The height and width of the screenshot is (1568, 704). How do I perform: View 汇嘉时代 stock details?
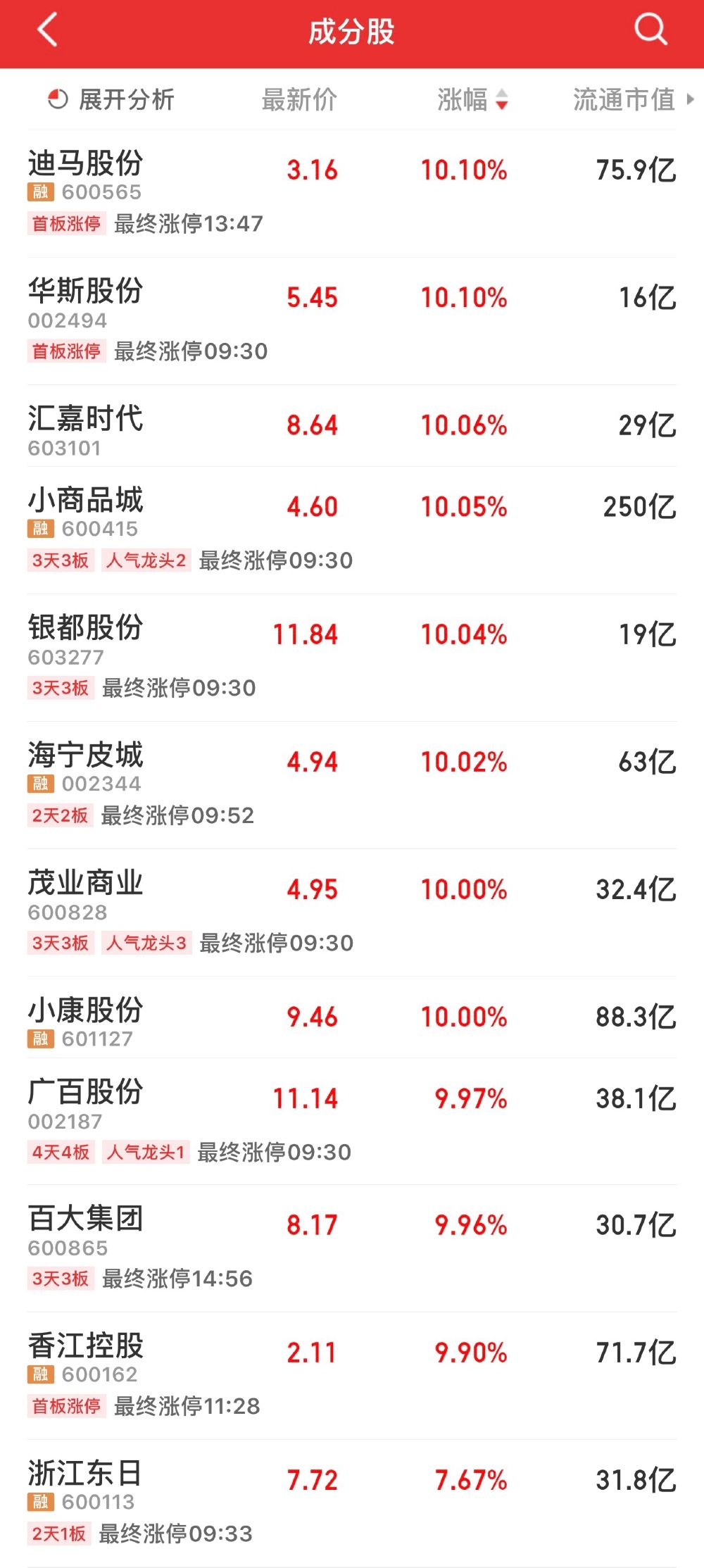(352, 426)
